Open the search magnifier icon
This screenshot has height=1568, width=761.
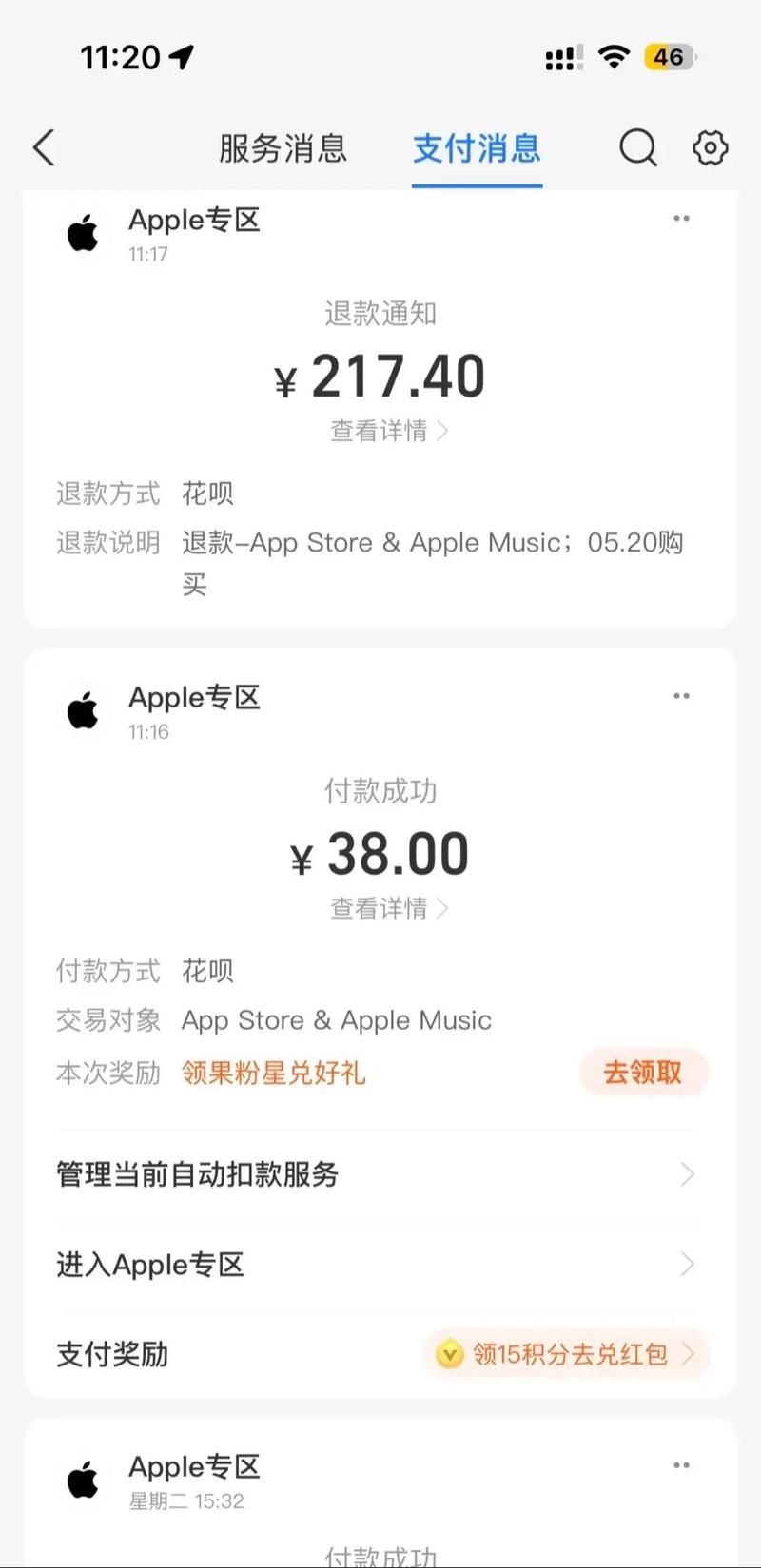tap(637, 148)
